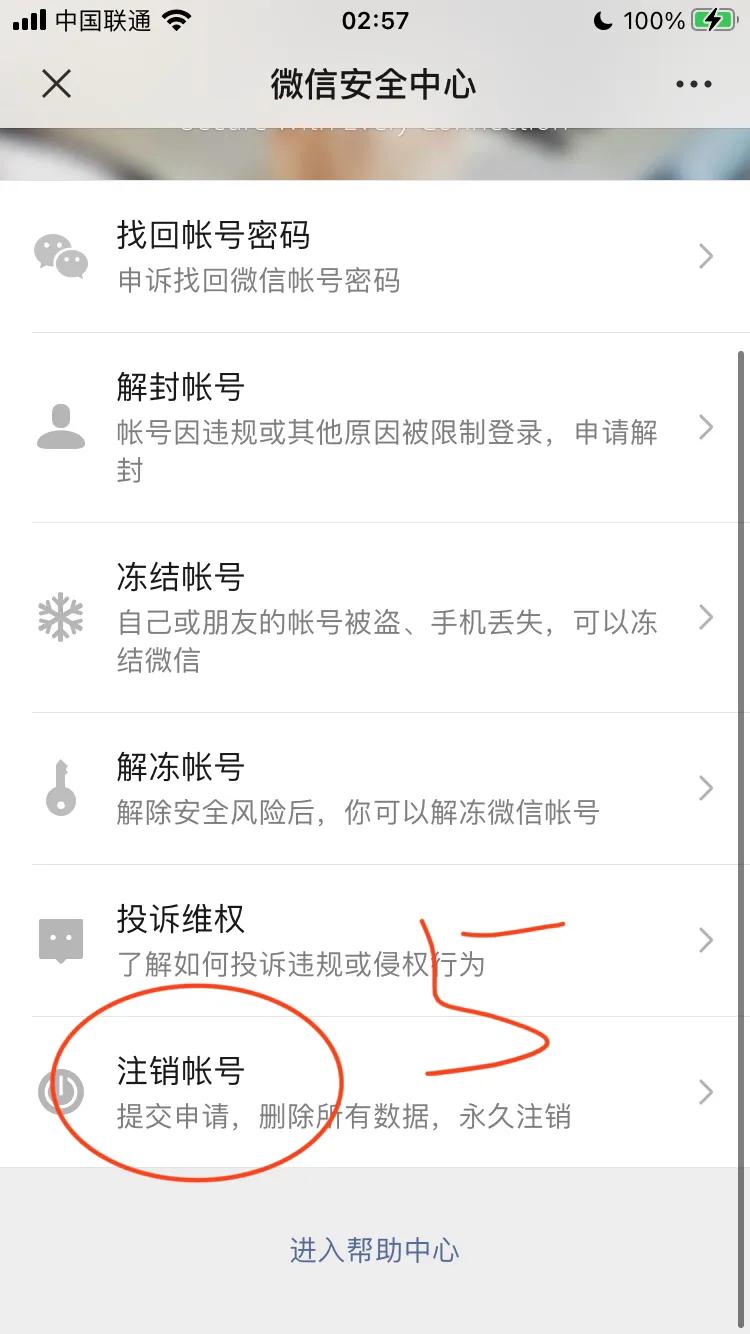Select the person icon next to 解封帐号
The width and height of the screenshot is (750, 1334).
(62, 427)
